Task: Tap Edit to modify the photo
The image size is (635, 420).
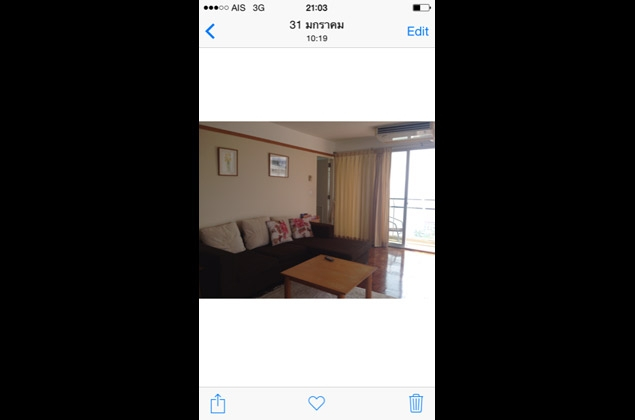Action: (417, 31)
